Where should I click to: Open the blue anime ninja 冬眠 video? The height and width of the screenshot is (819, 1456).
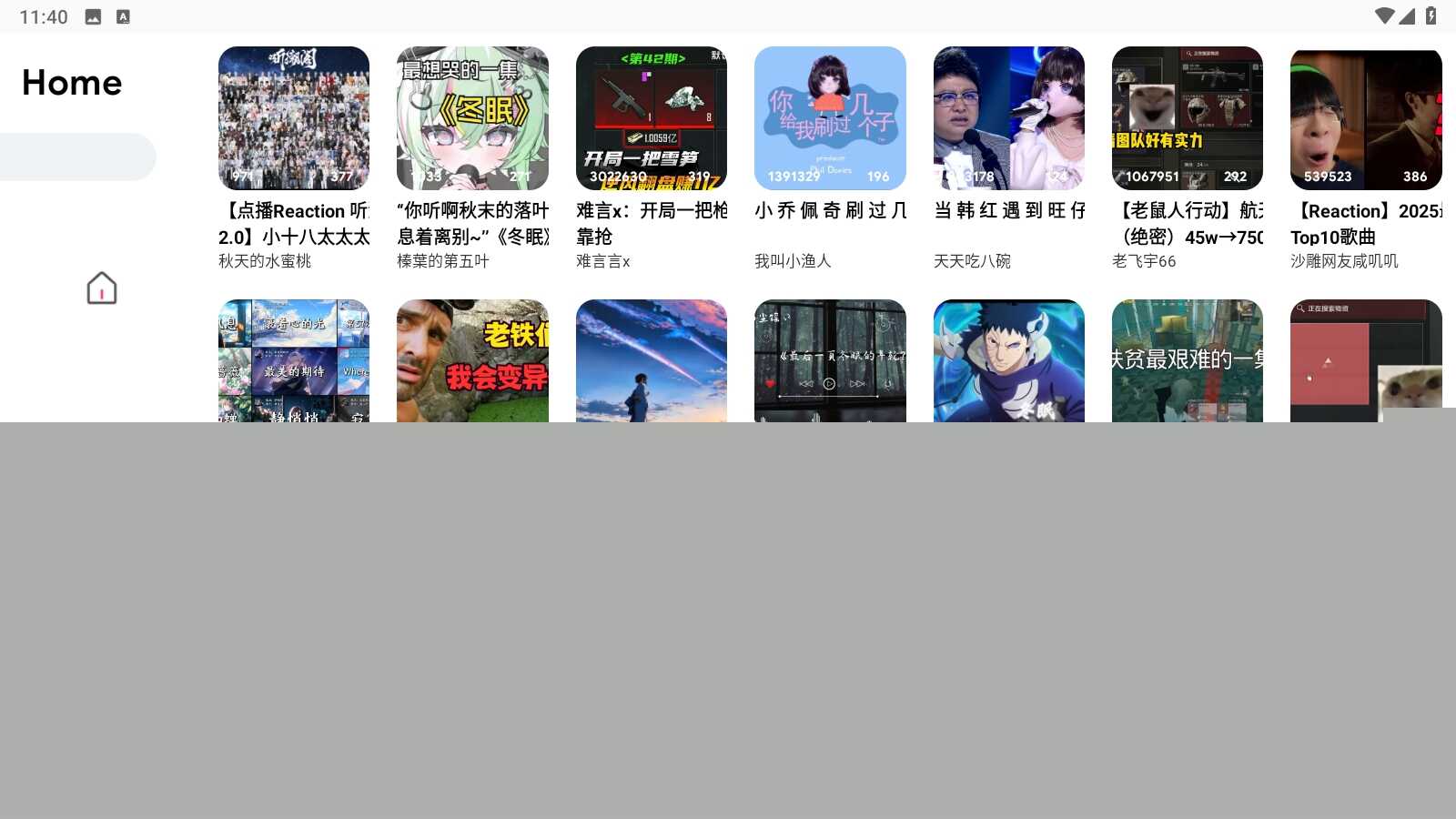(x=1008, y=361)
